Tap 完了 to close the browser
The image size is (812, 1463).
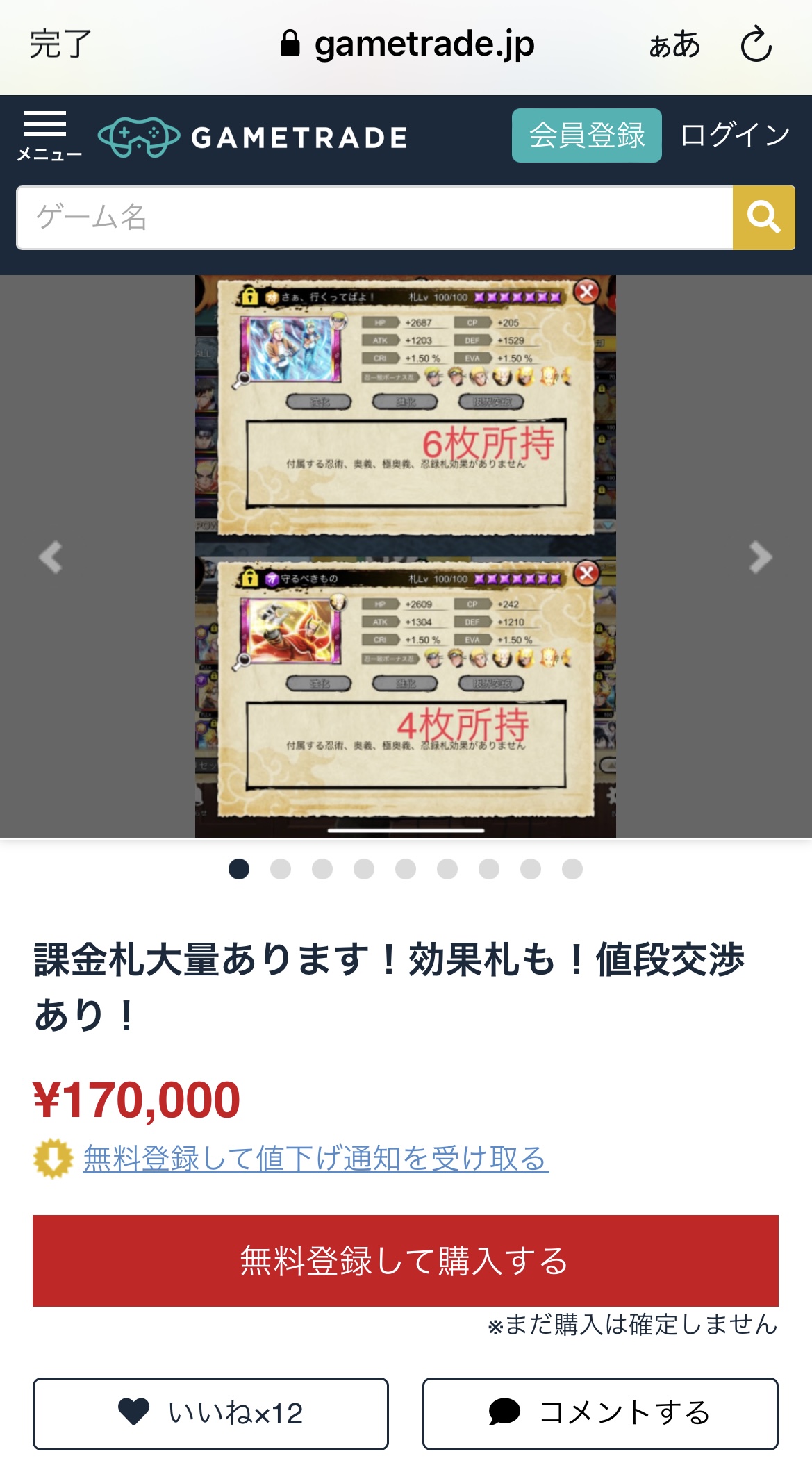60,44
